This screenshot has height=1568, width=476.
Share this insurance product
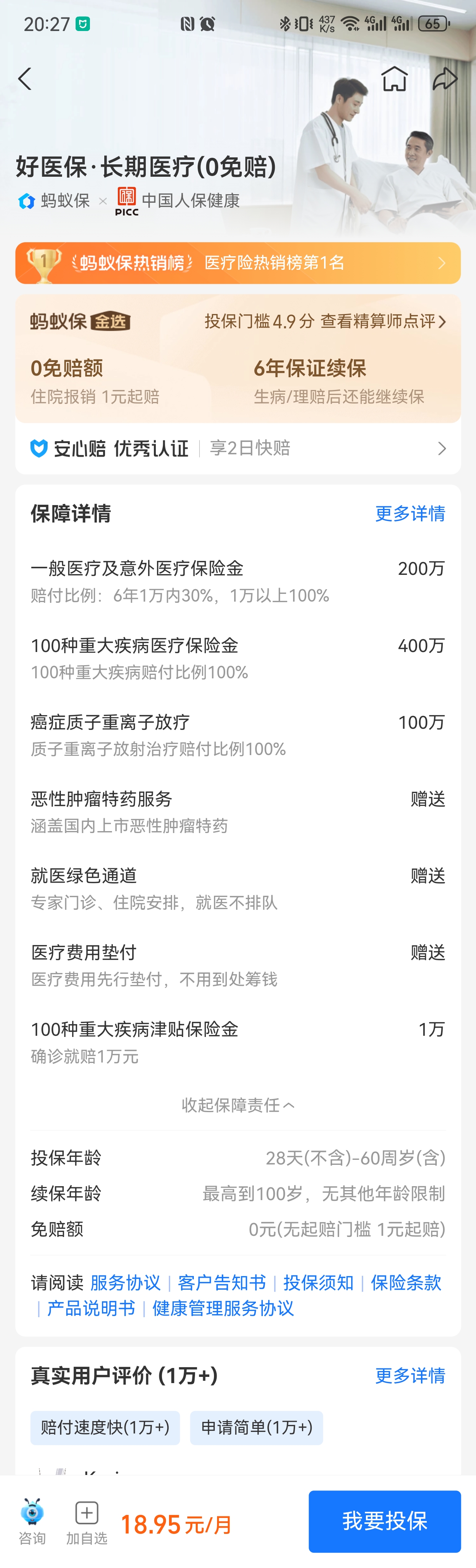[445, 79]
